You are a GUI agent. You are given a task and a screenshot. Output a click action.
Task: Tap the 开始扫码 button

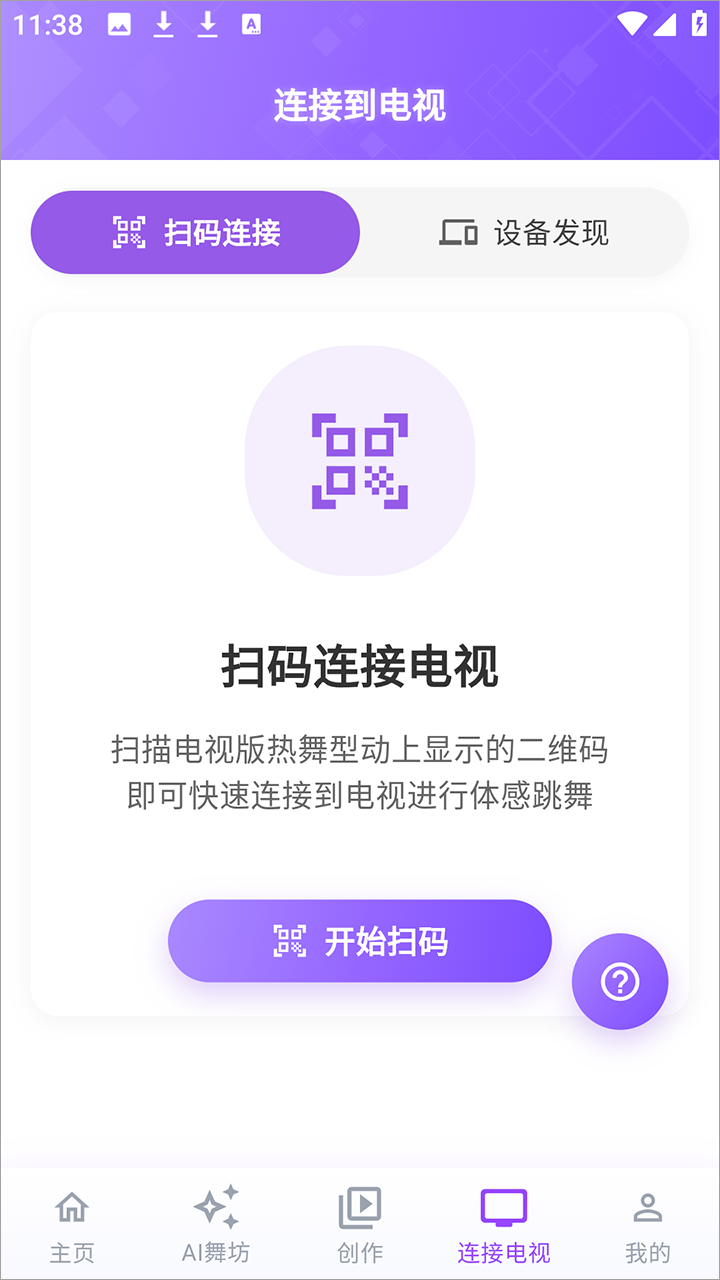(359, 941)
